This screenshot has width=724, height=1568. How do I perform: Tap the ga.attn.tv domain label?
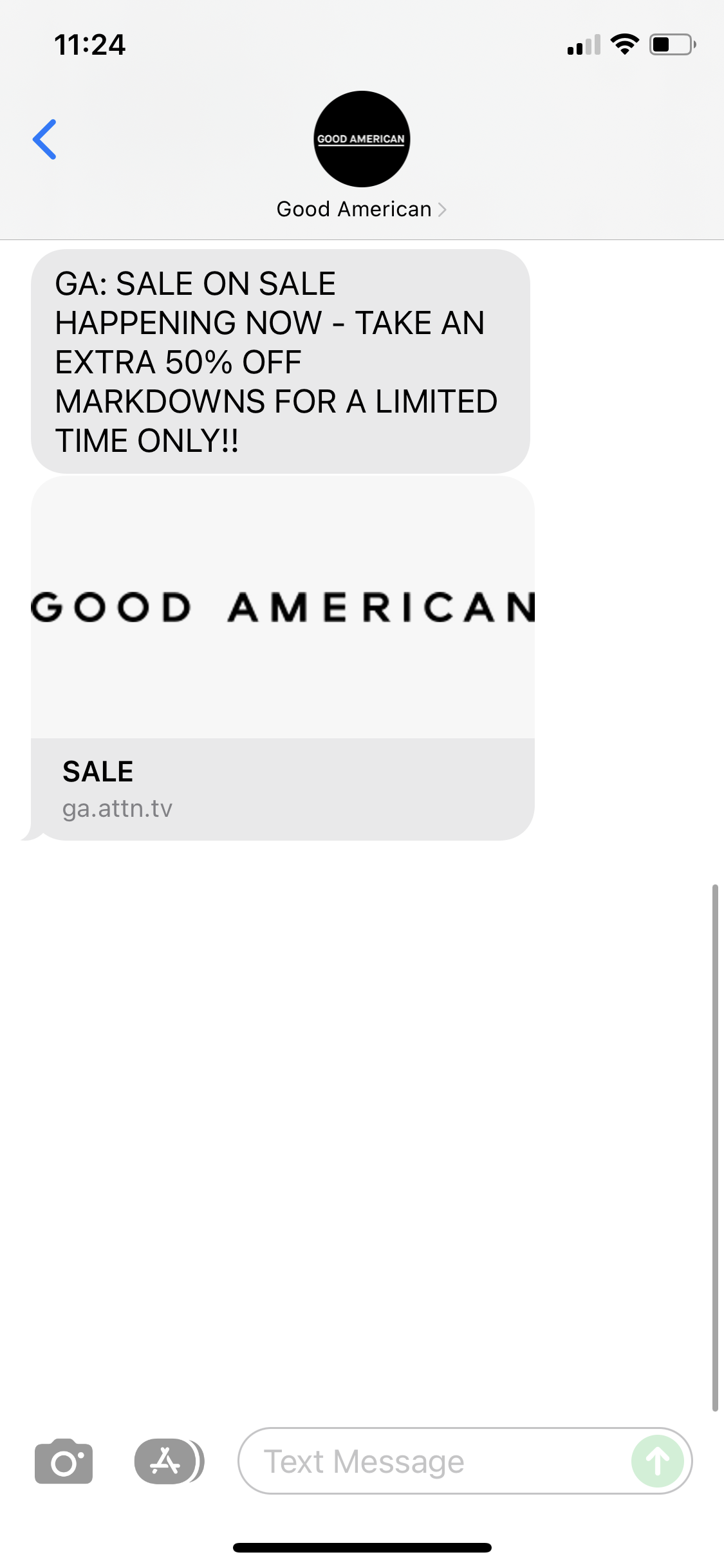point(118,810)
